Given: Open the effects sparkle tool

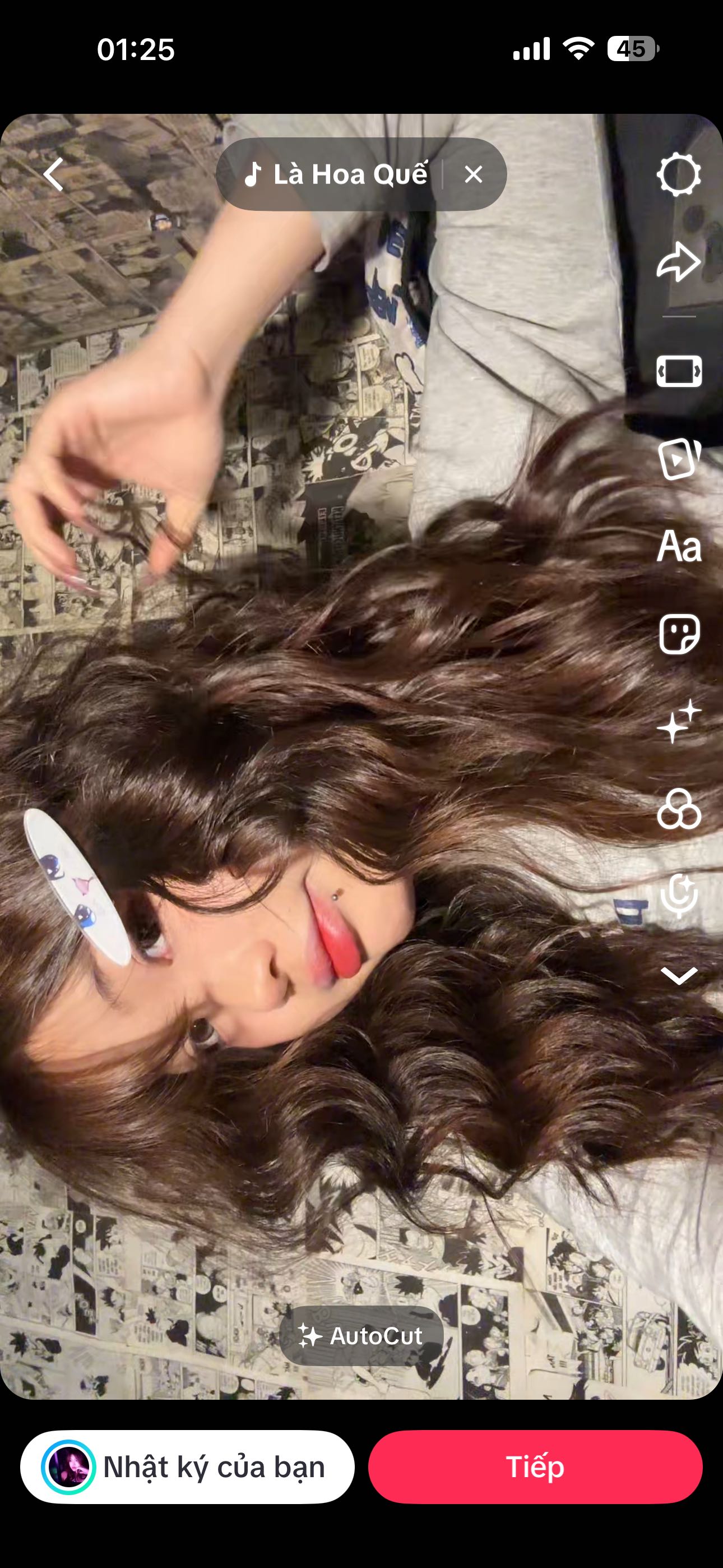Looking at the screenshot, I should pyautogui.click(x=679, y=721).
